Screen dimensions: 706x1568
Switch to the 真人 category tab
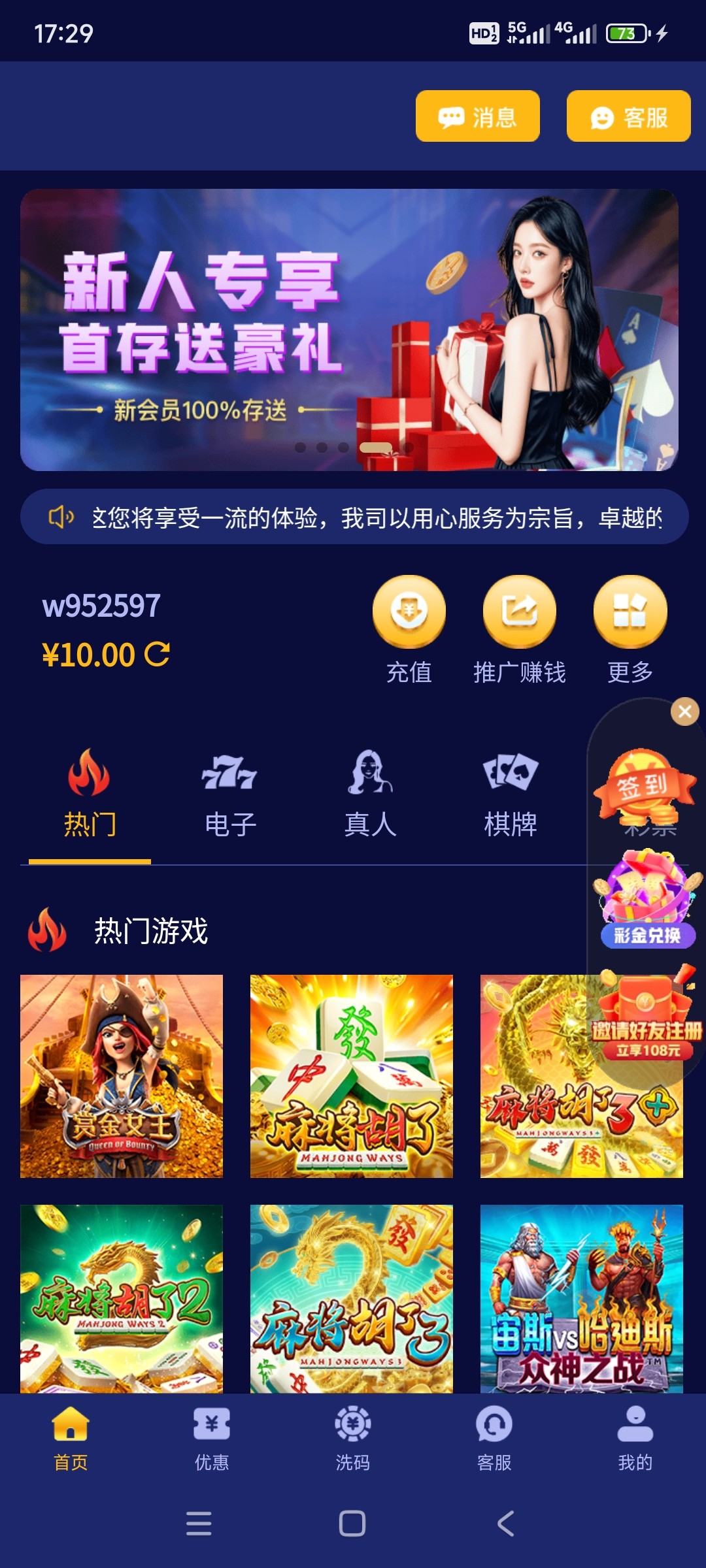pyautogui.click(x=370, y=794)
